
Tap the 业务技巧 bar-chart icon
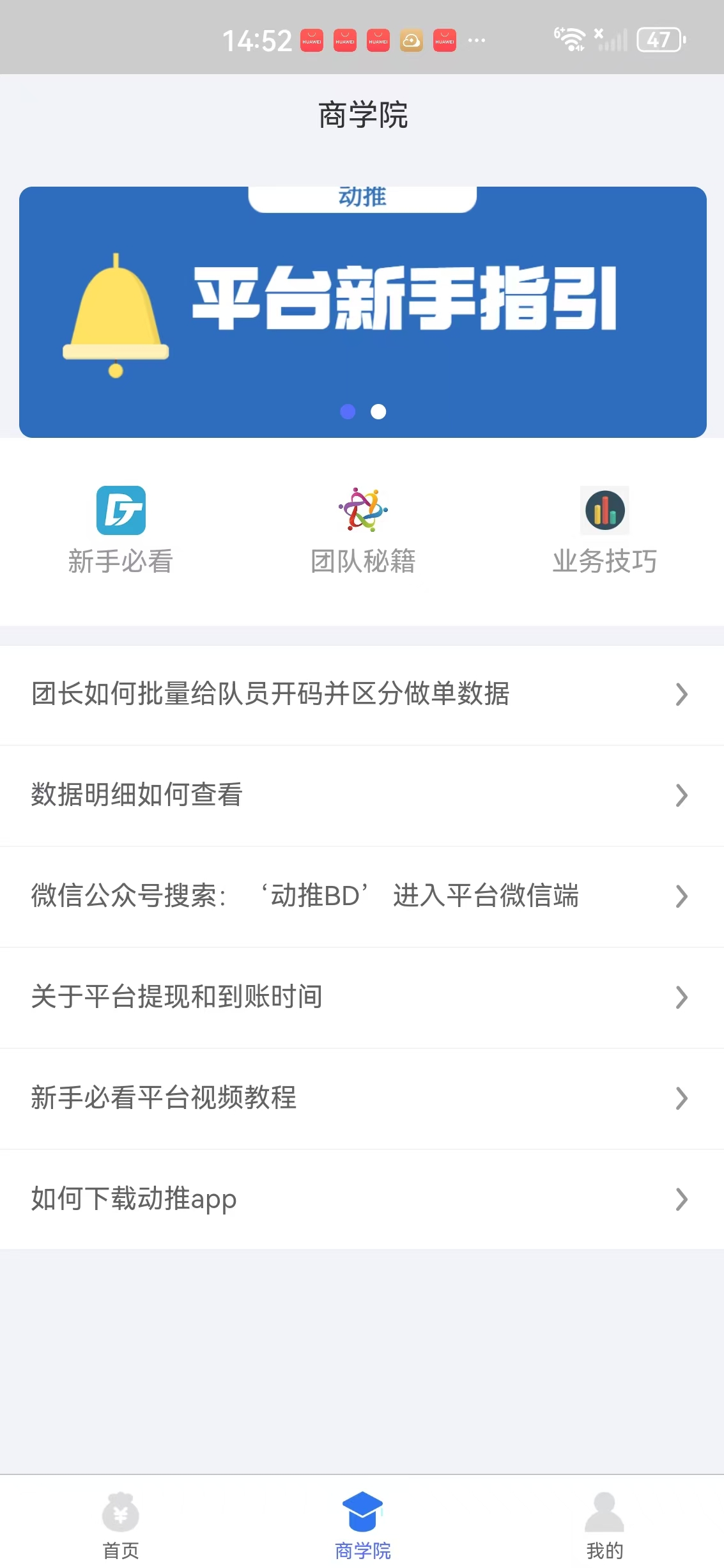pos(604,509)
